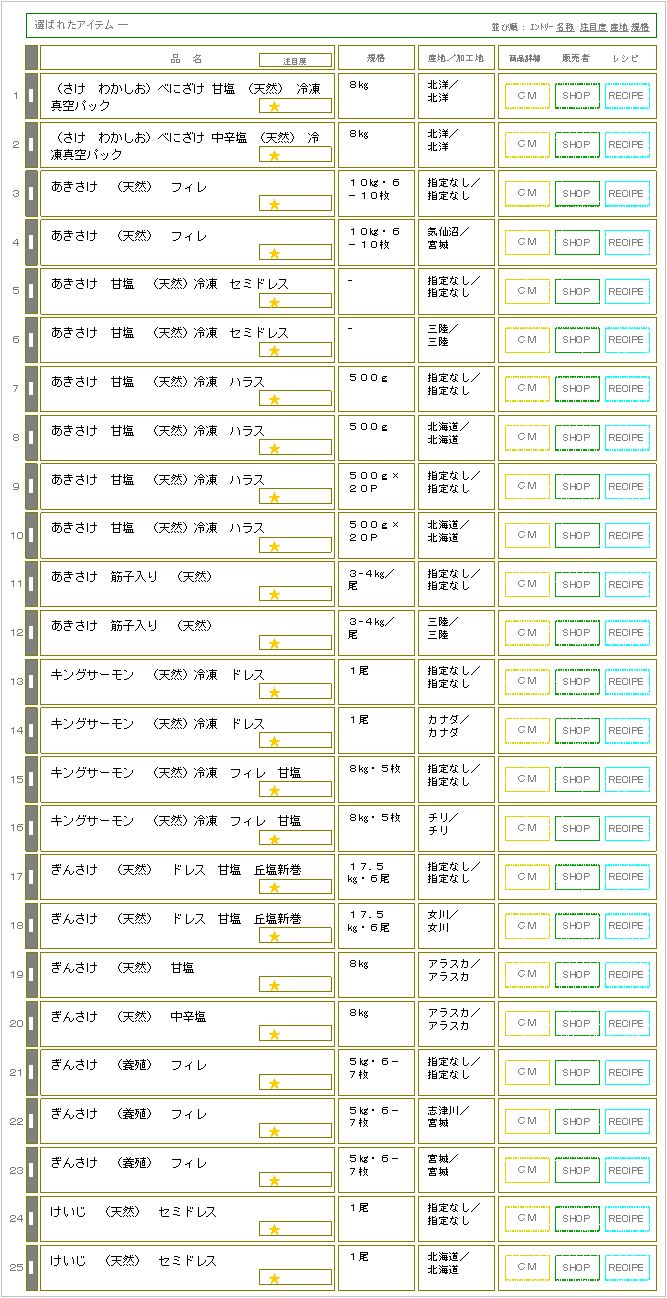Open SHOP for item 21 ぎんさけ (養殖) フィレ

click(577, 1072)
